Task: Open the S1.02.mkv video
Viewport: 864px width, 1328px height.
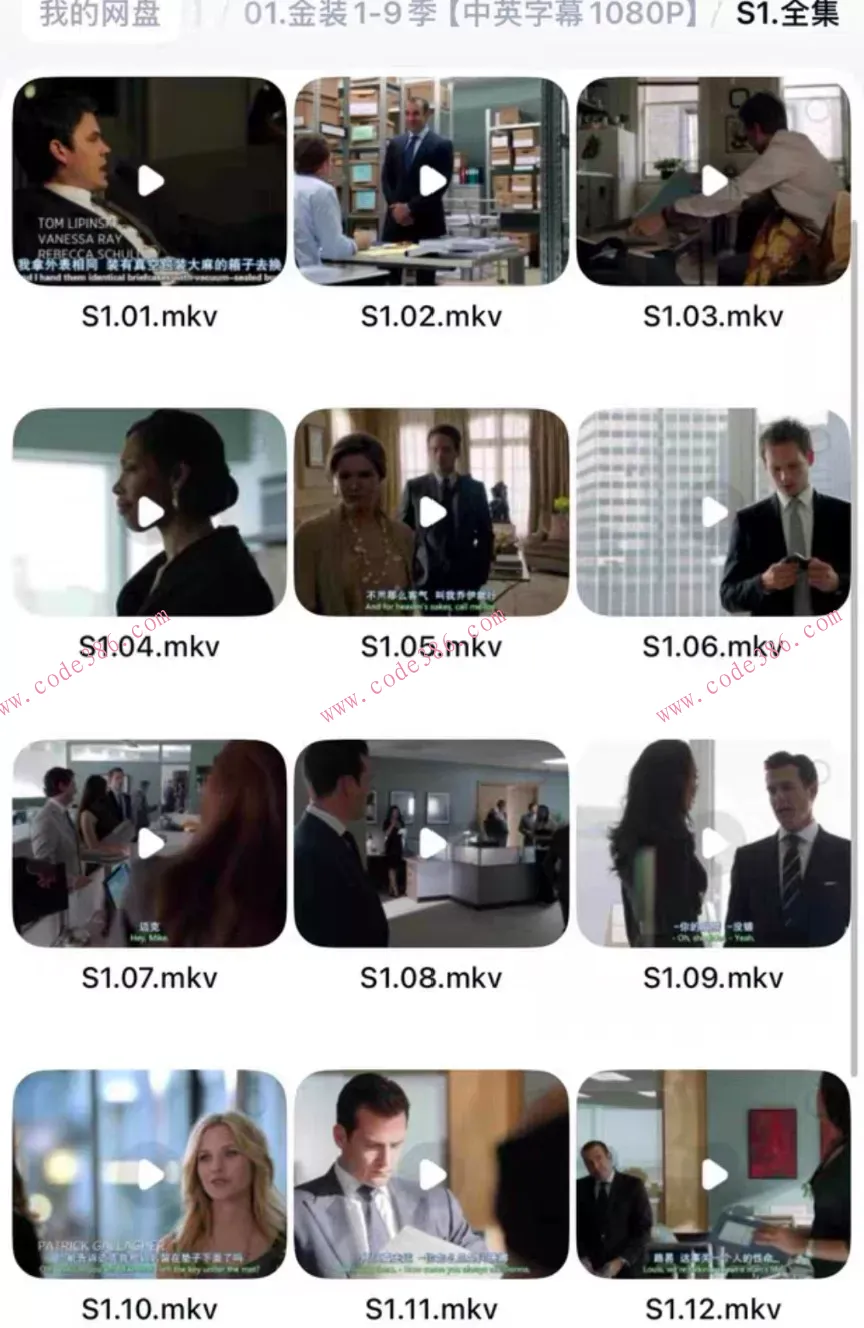Action: coord(432,181)
